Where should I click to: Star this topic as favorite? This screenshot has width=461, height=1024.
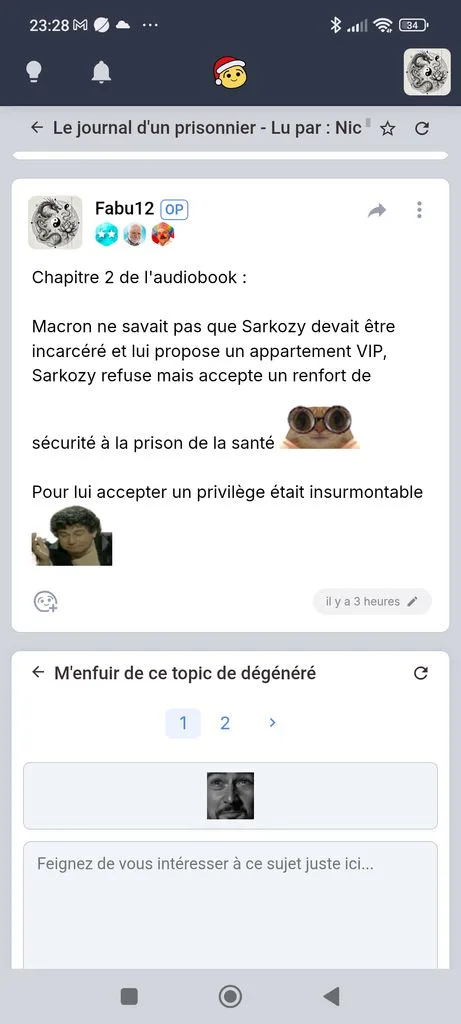(x=388, y=128)
